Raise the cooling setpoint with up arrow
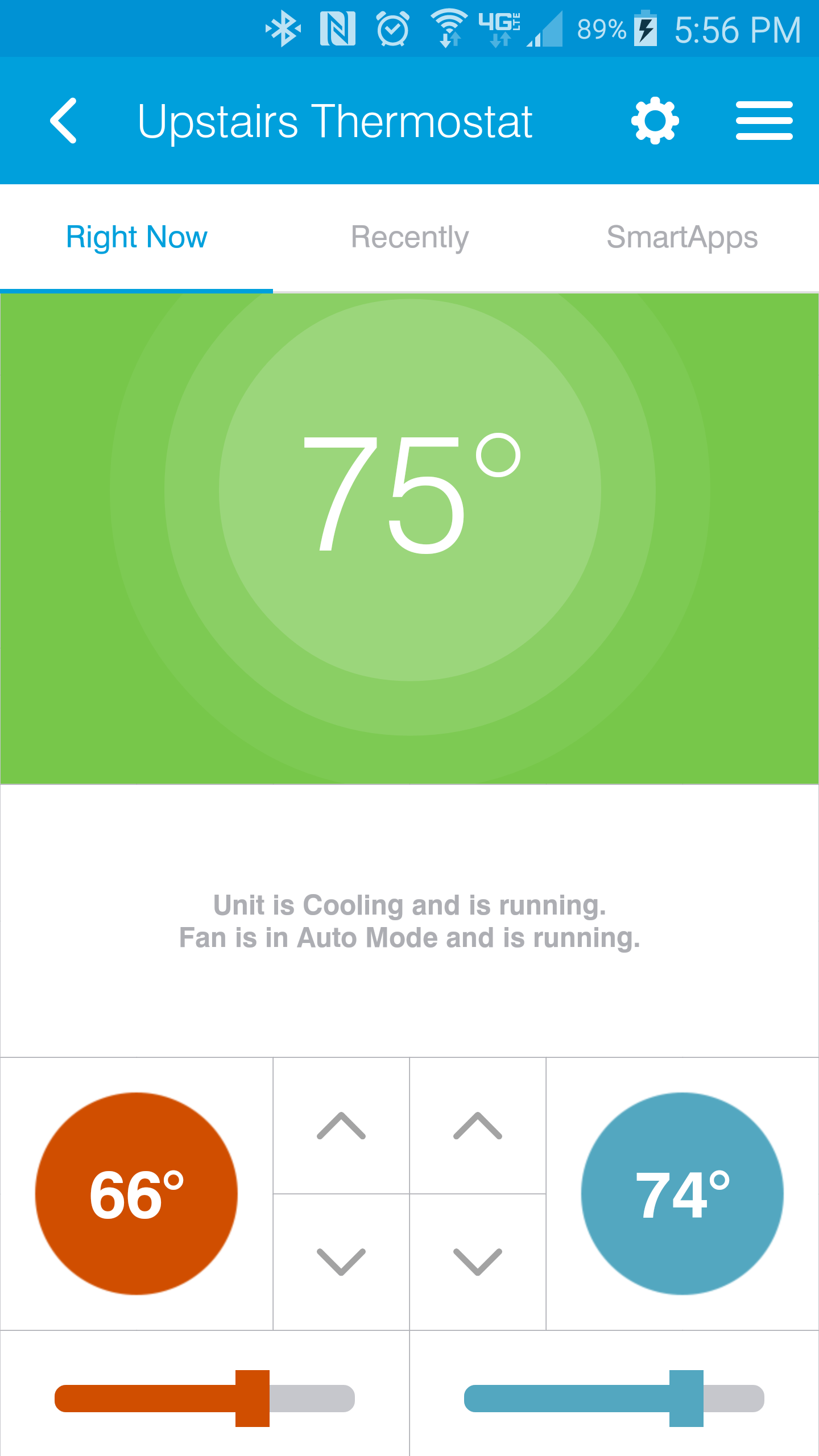This screenshot has height=1456, width=819. point(478,1126)
